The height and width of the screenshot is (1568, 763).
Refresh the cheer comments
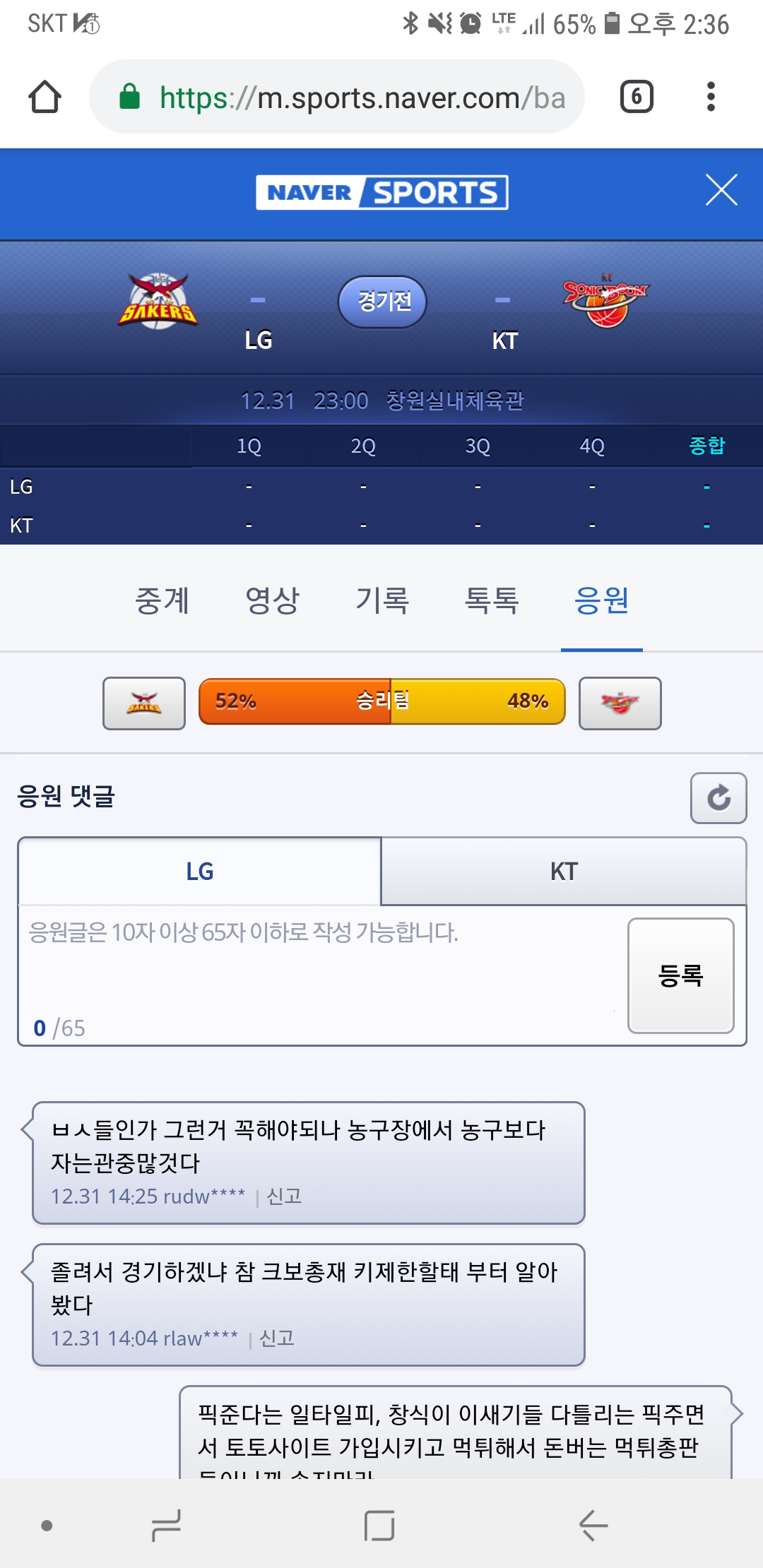pyautogui.click(x=718, y=798)
